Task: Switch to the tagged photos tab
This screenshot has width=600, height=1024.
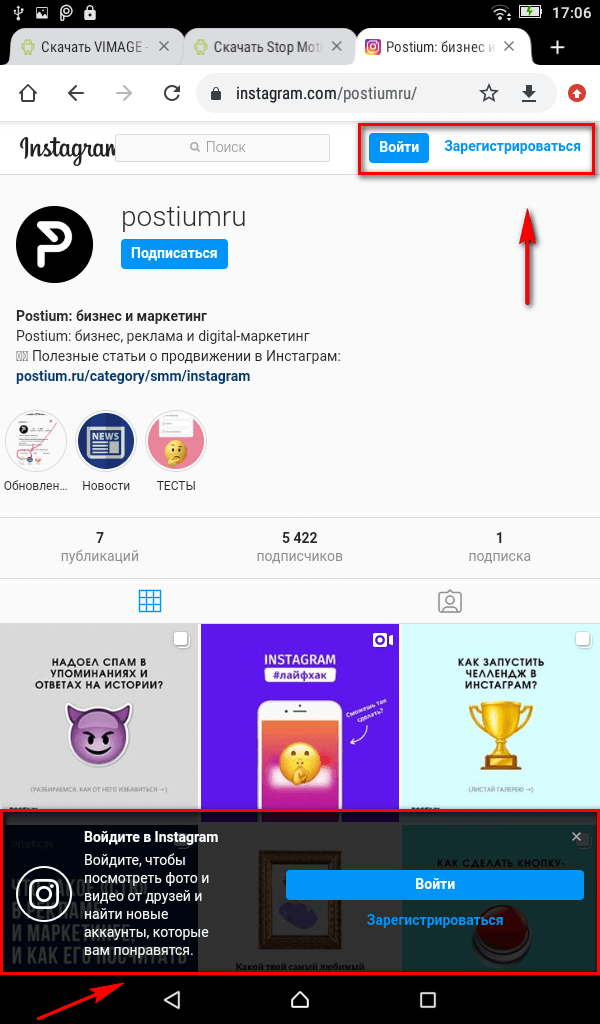Action: [x=450, y=601]
